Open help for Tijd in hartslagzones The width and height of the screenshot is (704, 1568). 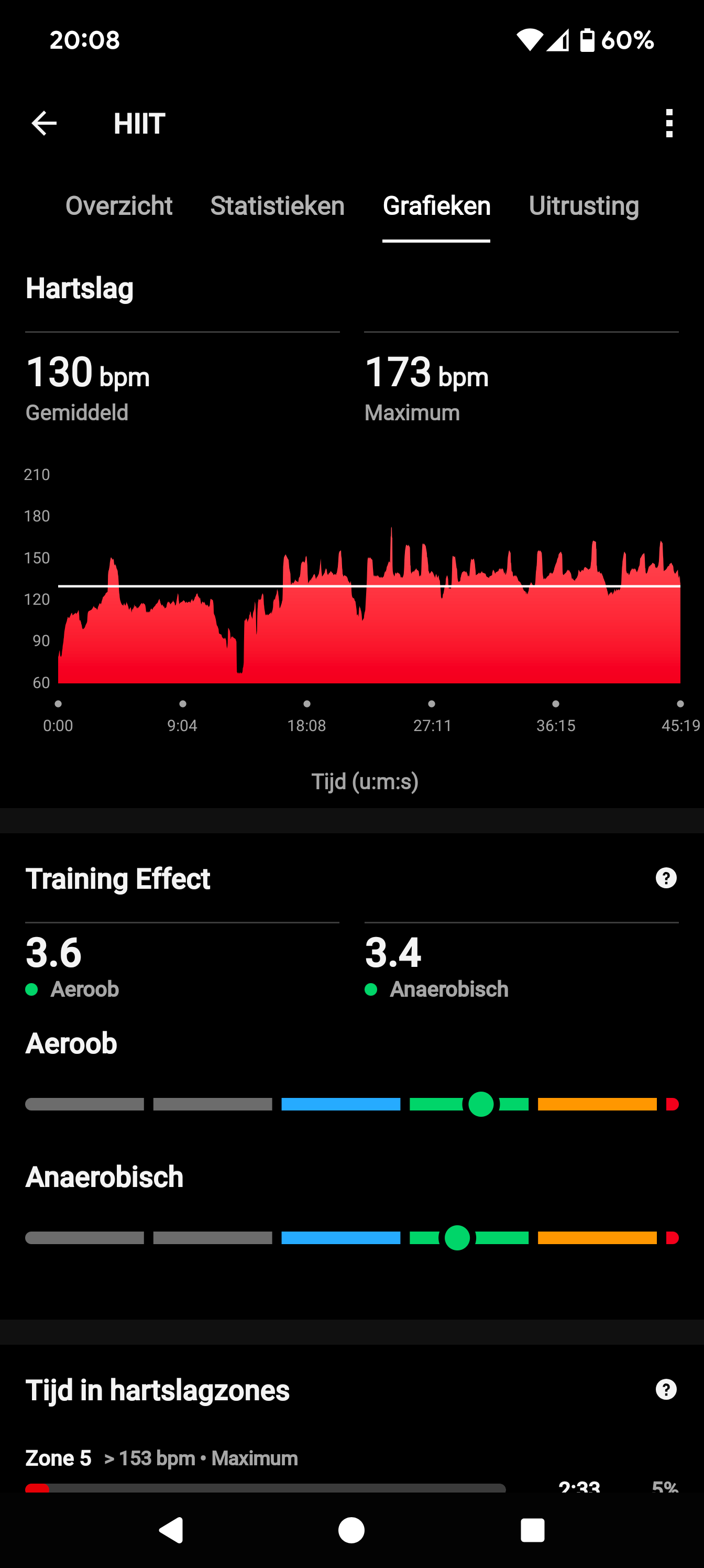tap(666, 1389)
